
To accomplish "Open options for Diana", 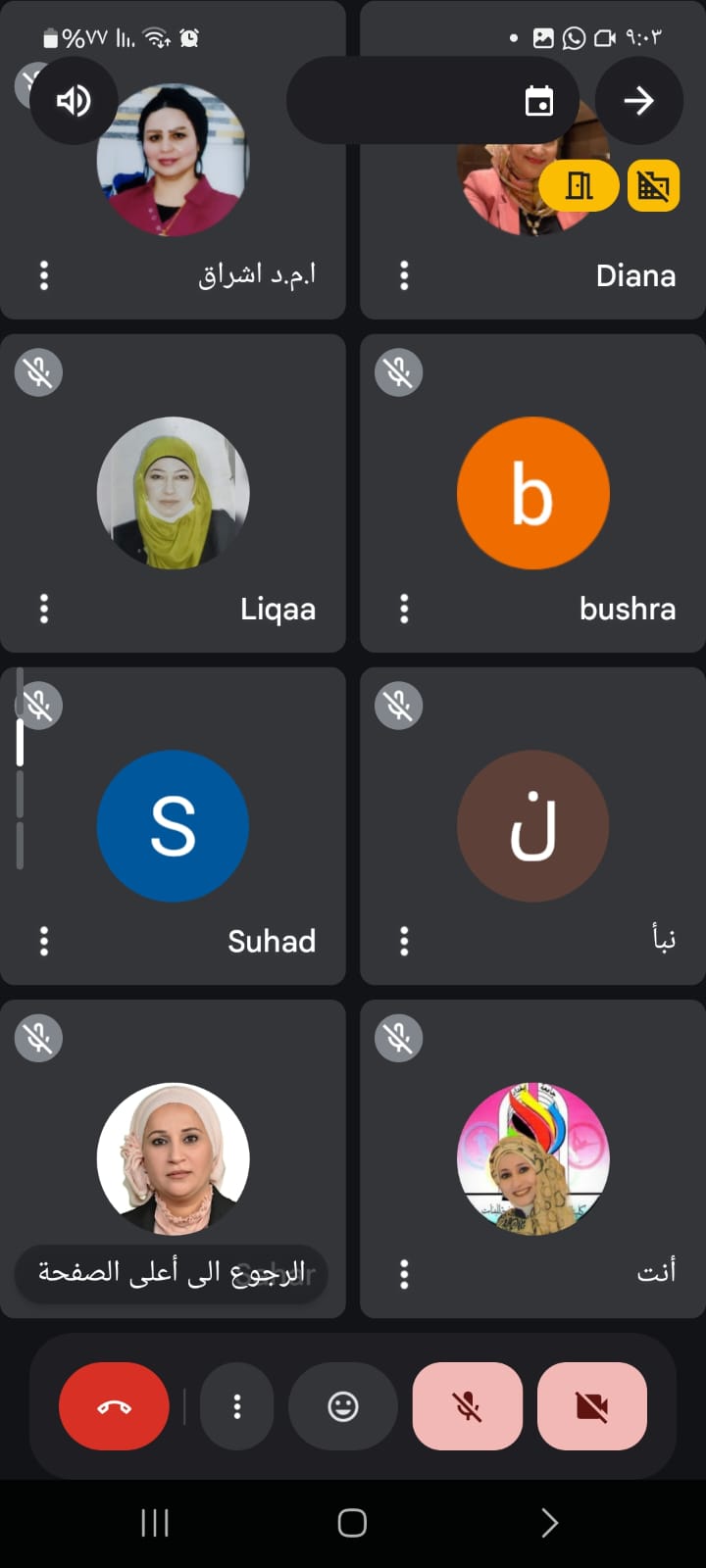I will [x=404, y=275].
